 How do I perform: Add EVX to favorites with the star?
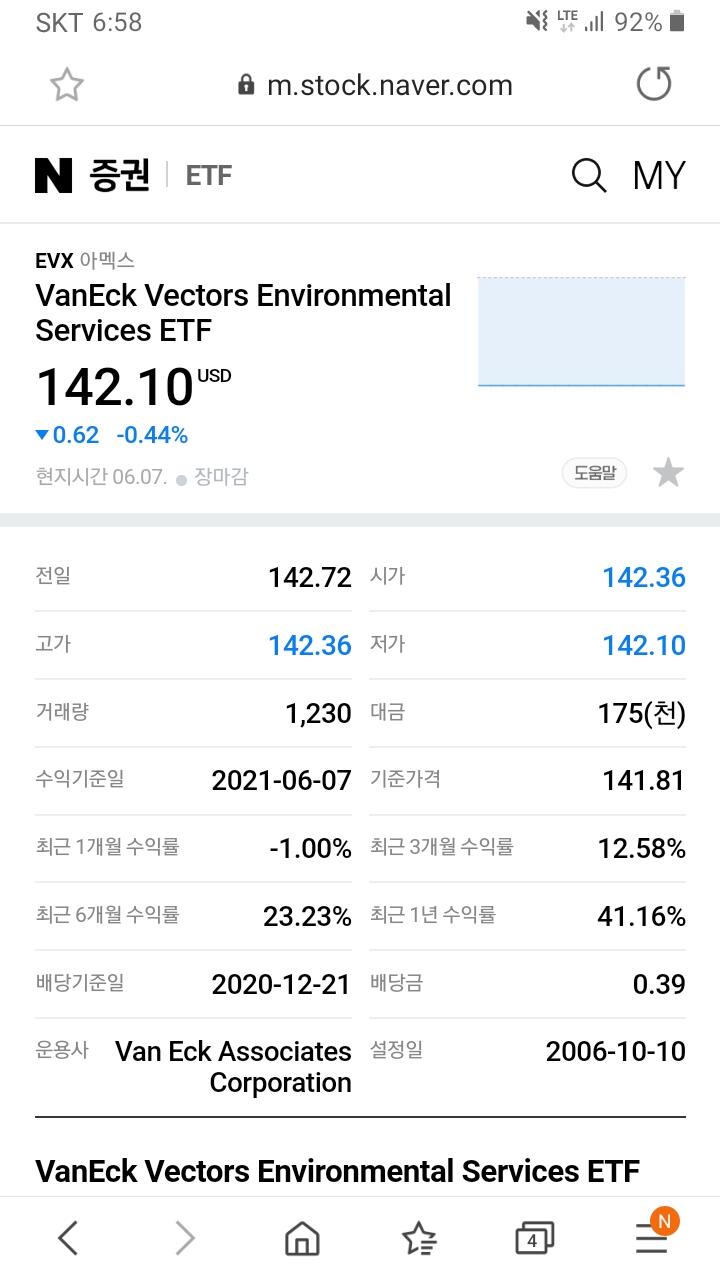(668, 473)
